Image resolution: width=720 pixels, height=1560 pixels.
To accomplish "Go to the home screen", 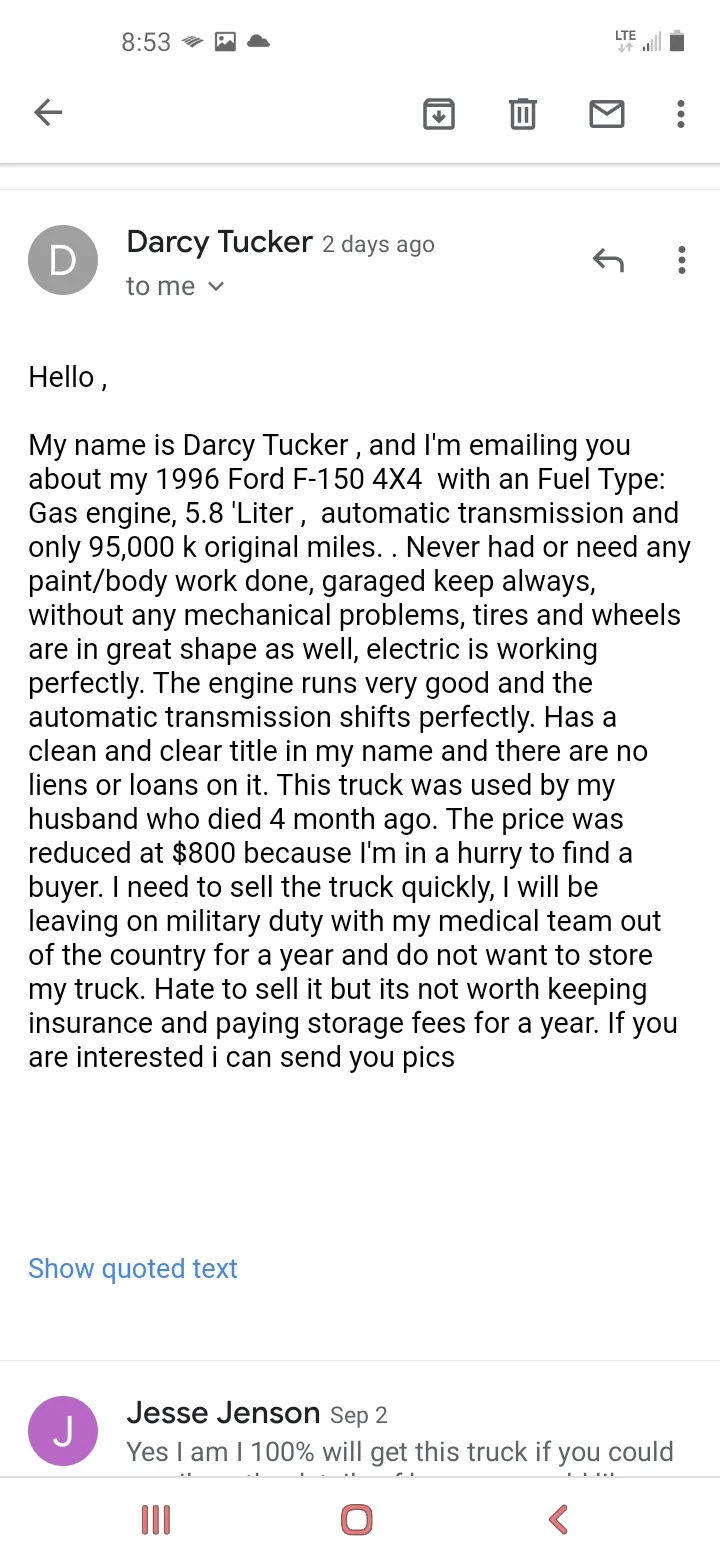I will [x=357, y=1520].
